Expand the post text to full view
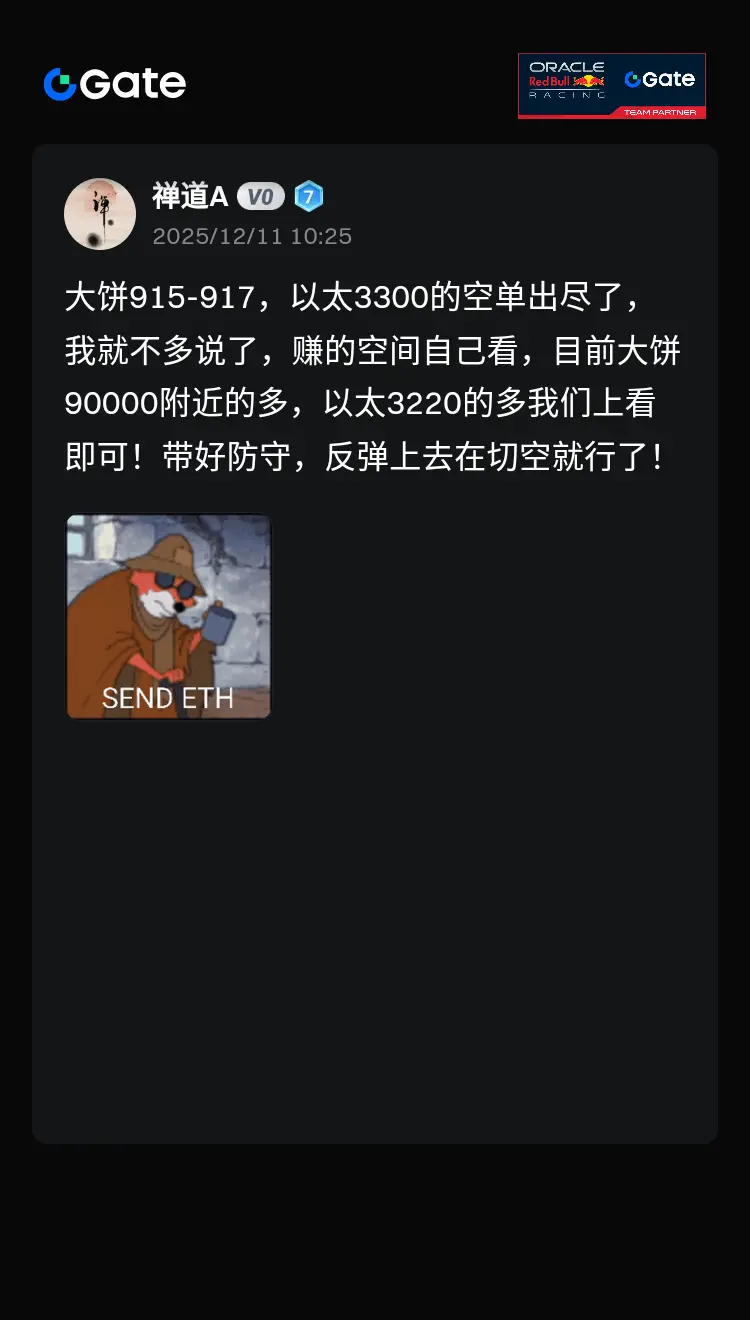The height and width of the screenshot is (1320, 750). (x=375, y=375)
